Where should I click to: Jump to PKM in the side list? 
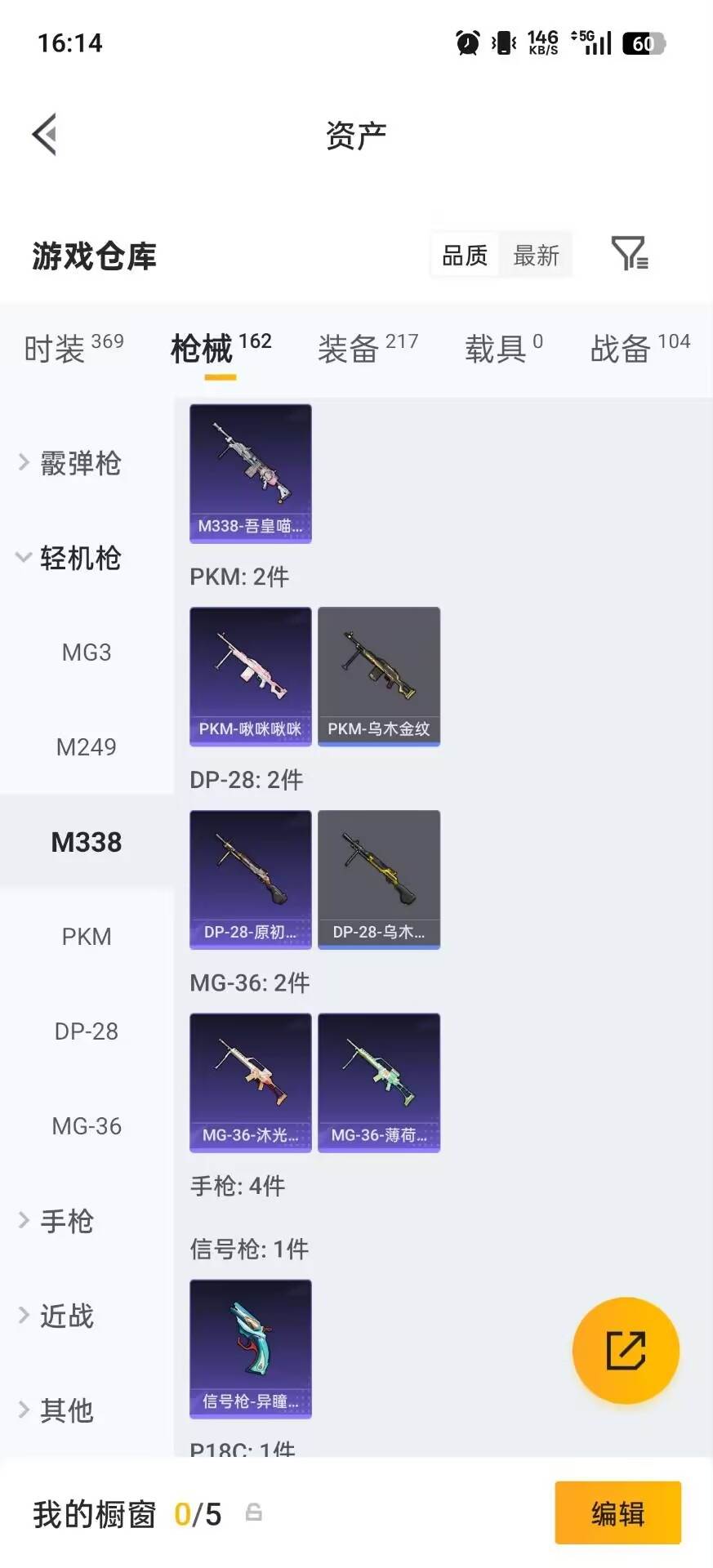87,937
